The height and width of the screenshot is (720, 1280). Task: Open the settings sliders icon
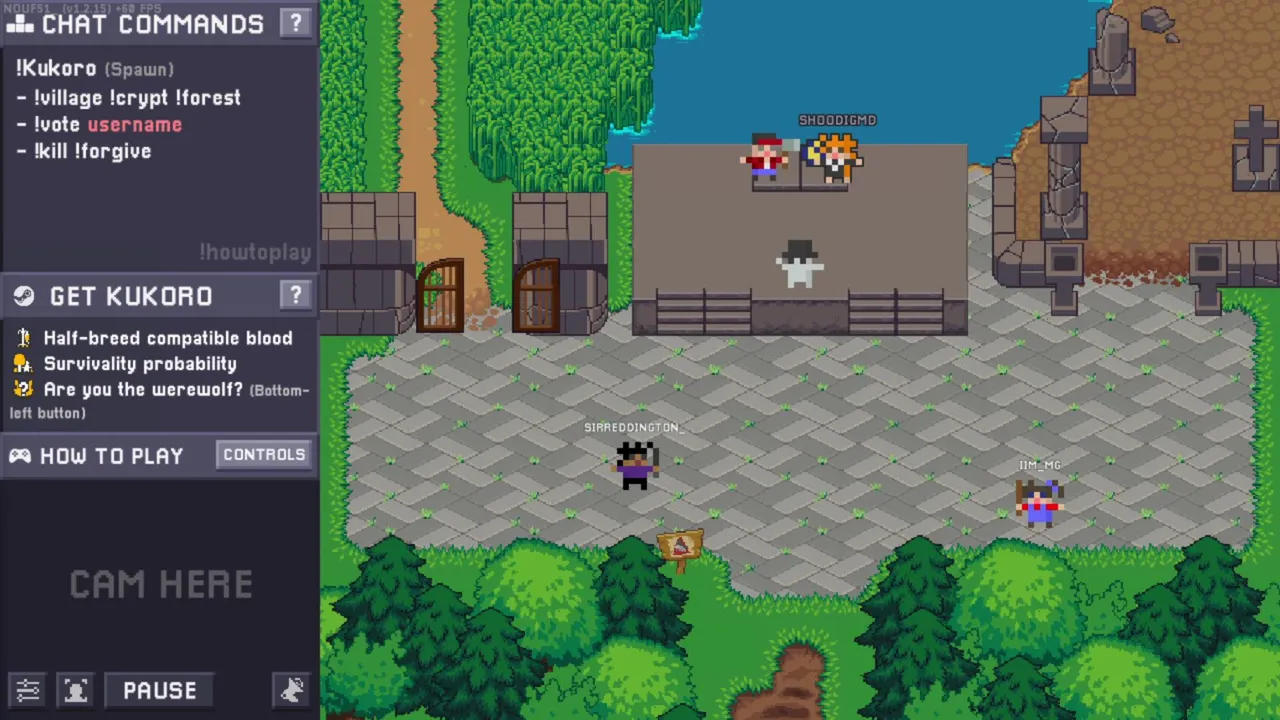(x=28, y=690)
